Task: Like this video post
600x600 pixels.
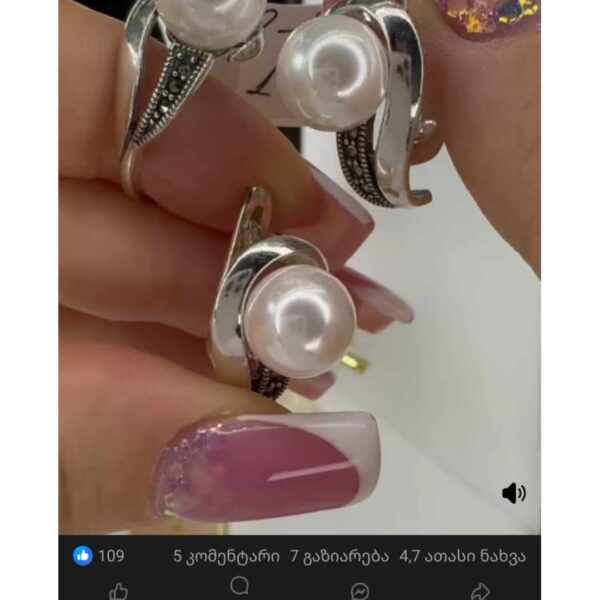Action: (118, 590)
